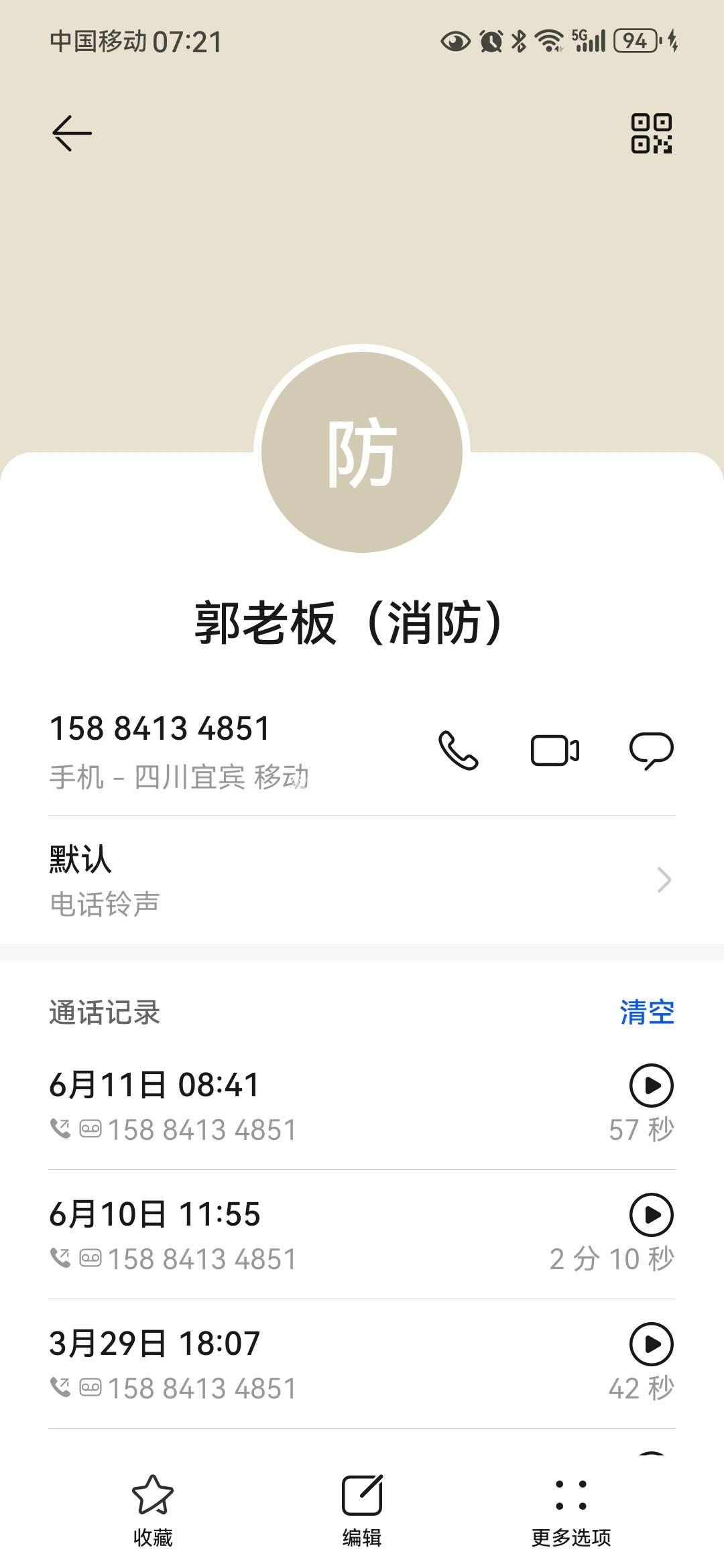The width and height of the screenshot is (724, 1568).
Task: Tap 清空 to clear call records
Action: [x=646, y=1012]
